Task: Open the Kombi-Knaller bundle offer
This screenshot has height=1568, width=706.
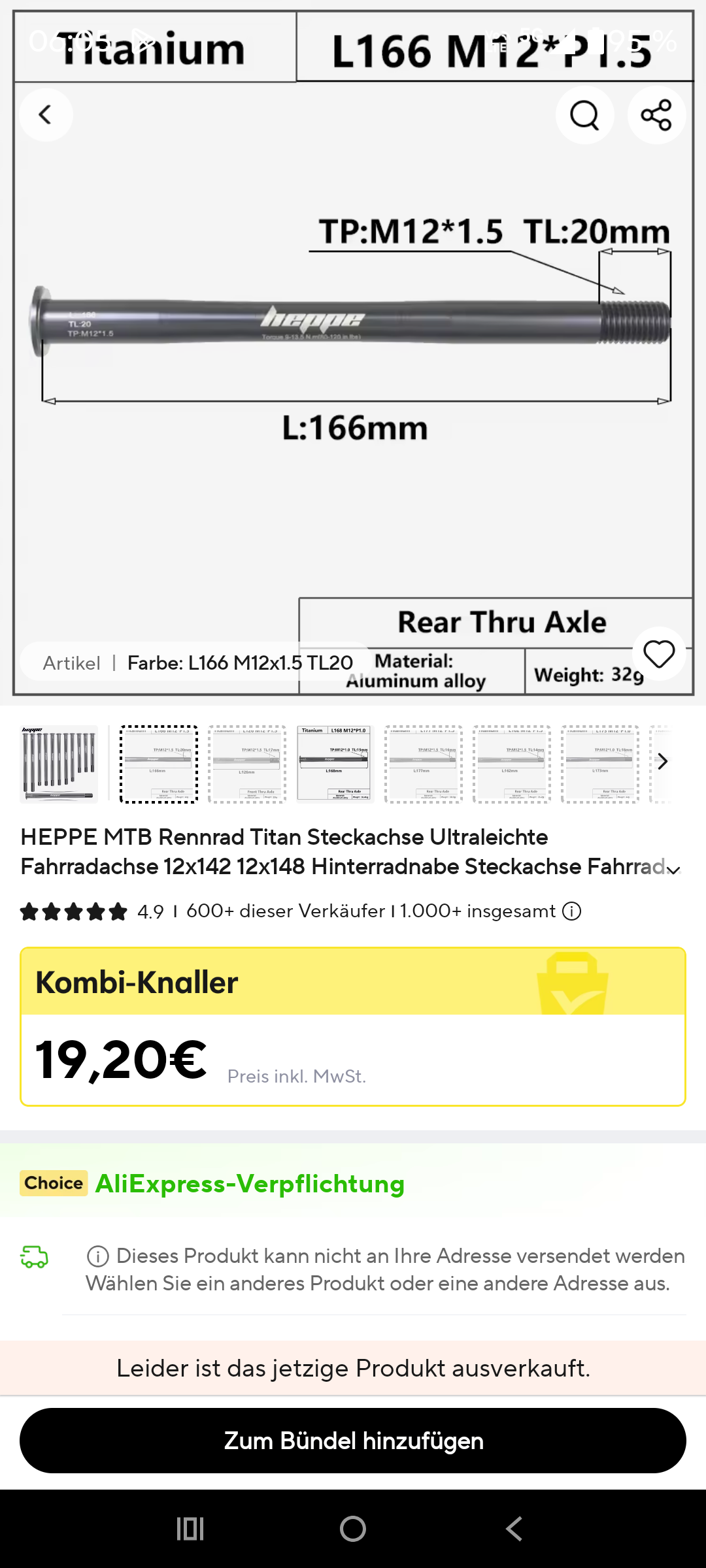Action: click(353, 1026)
